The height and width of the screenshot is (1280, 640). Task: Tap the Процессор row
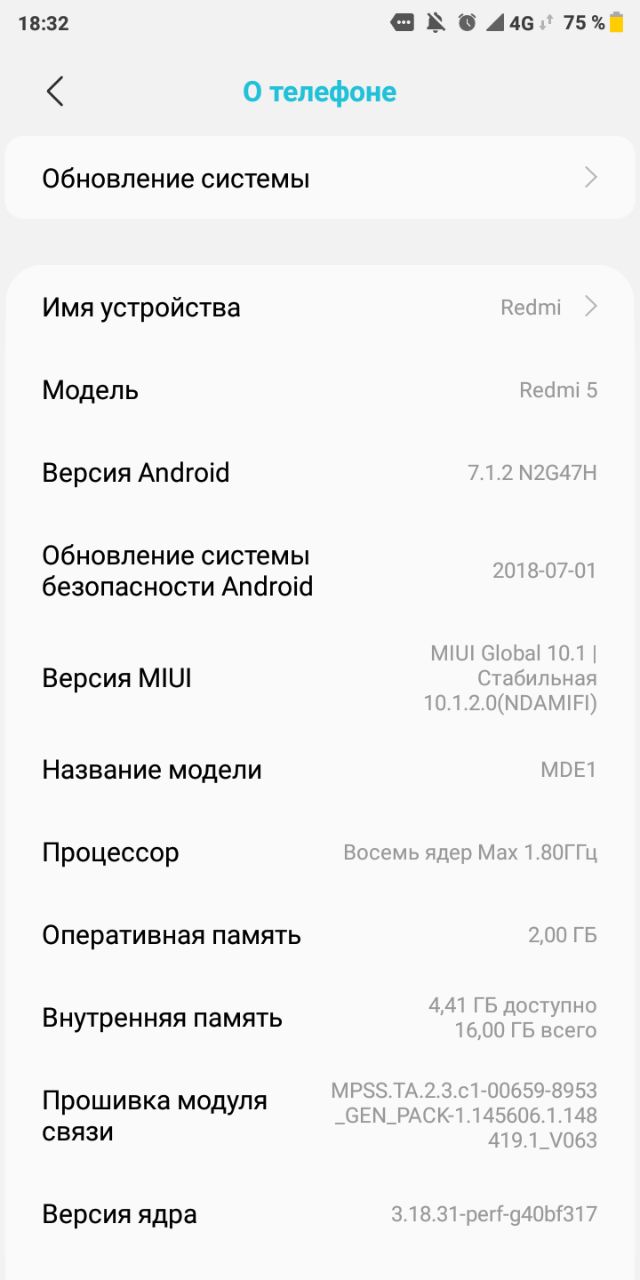point(320,853)
